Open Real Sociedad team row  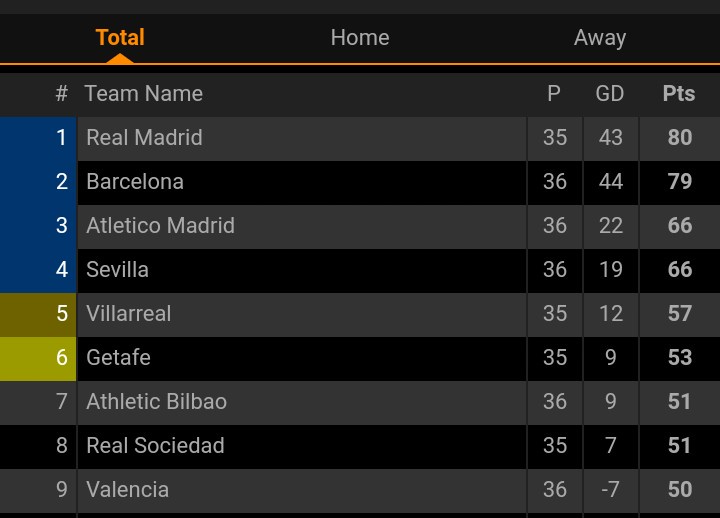point(155,446)
